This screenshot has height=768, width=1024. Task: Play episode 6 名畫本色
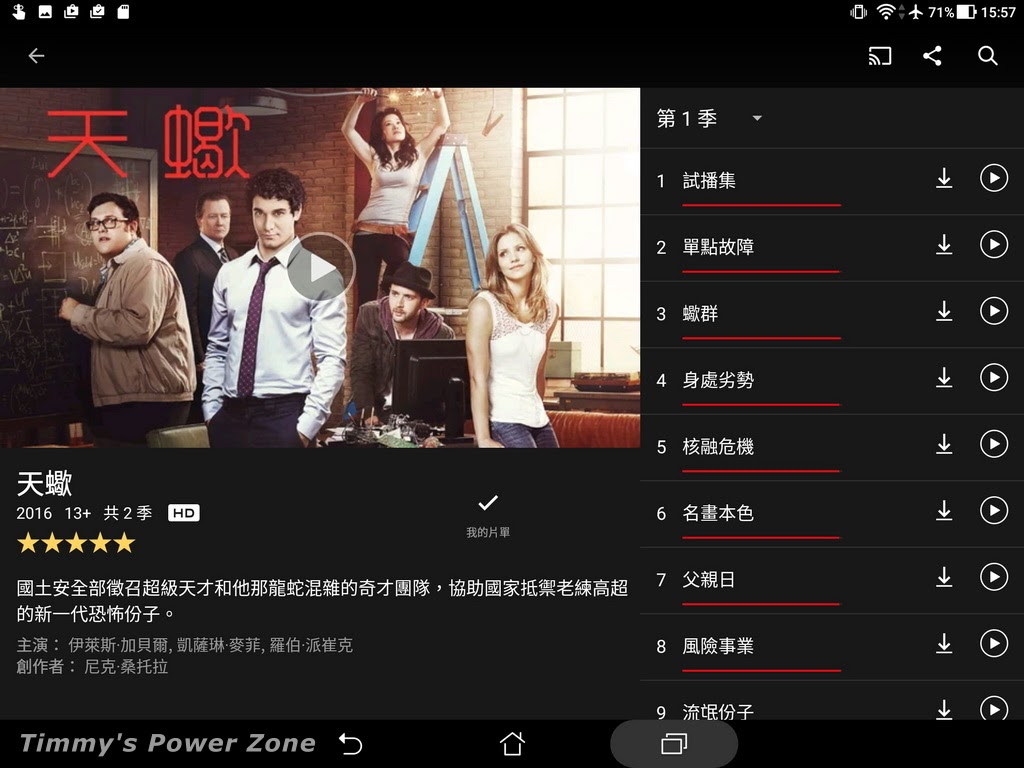coord(993,511)
